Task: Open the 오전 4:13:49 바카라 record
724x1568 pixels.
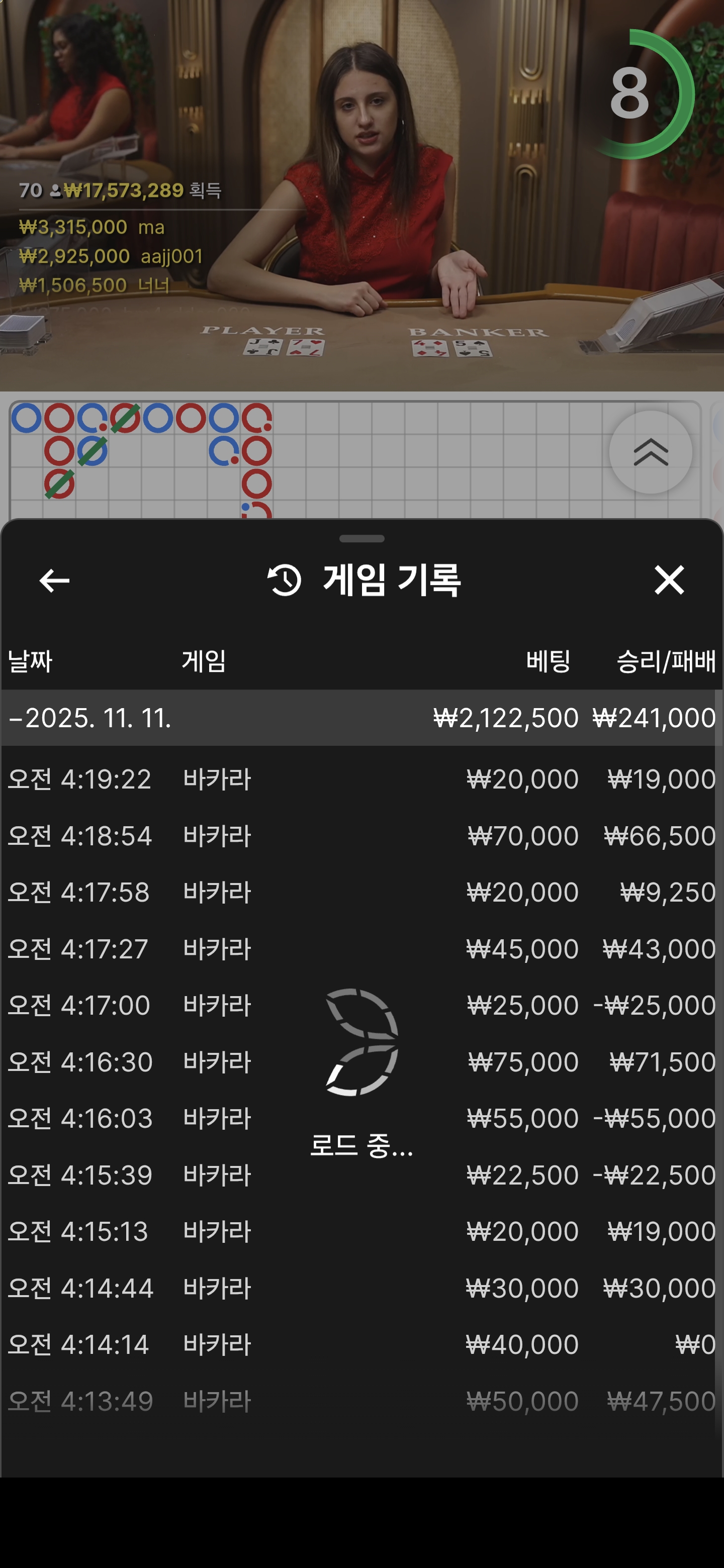Action: [x=361, y=1401]
